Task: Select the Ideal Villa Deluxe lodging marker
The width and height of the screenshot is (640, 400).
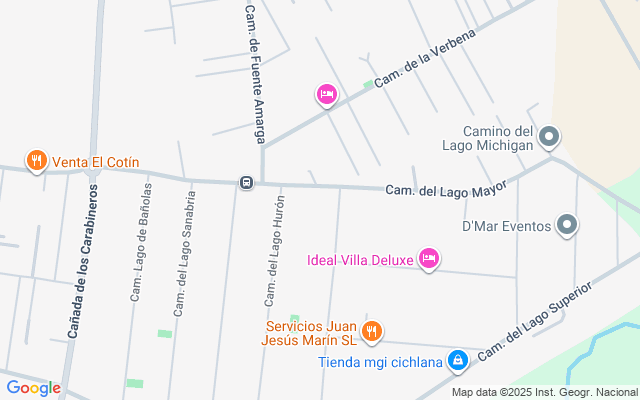Action: point(428,259)
